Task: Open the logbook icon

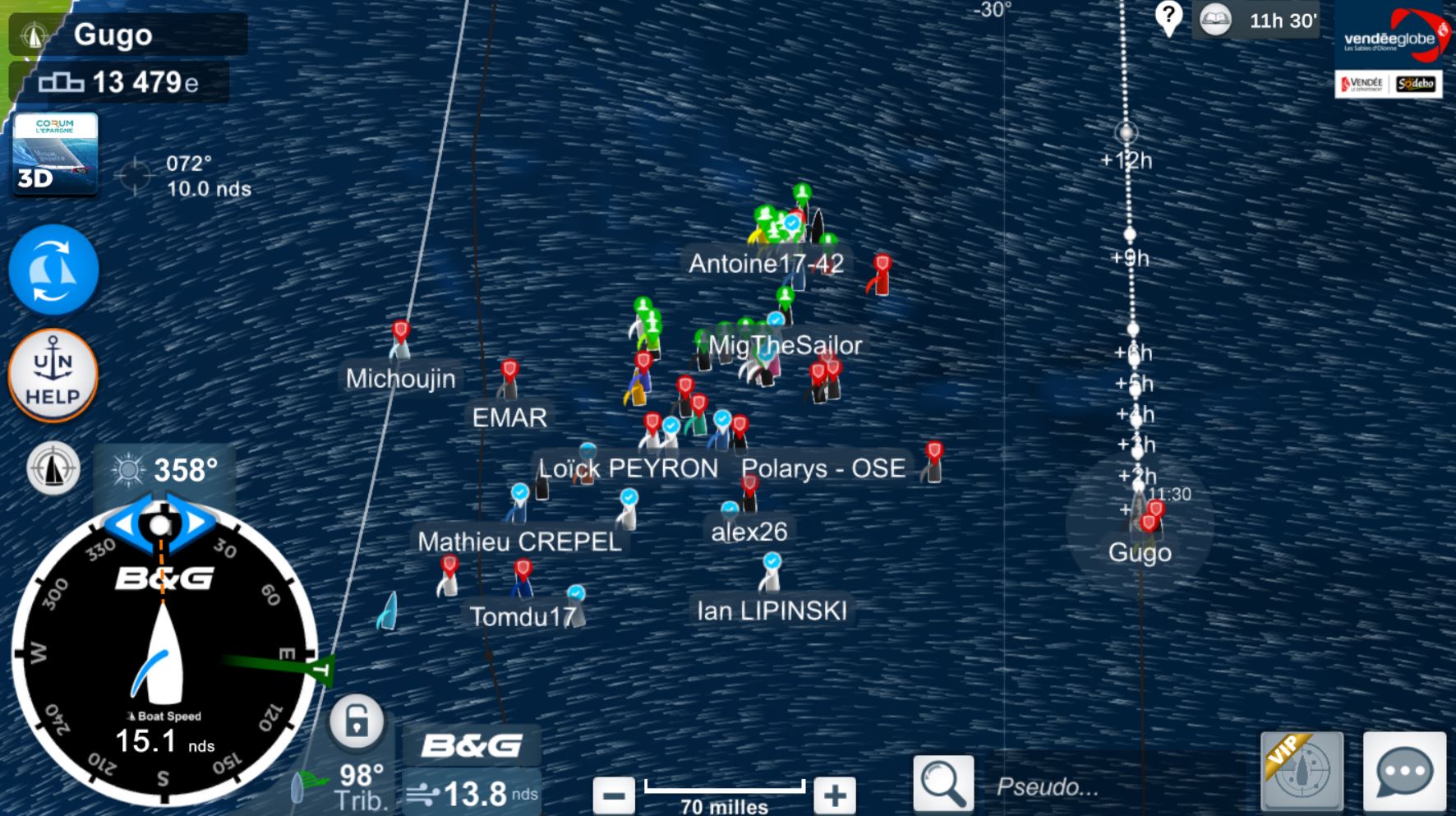Action: tap(1215, 20)
